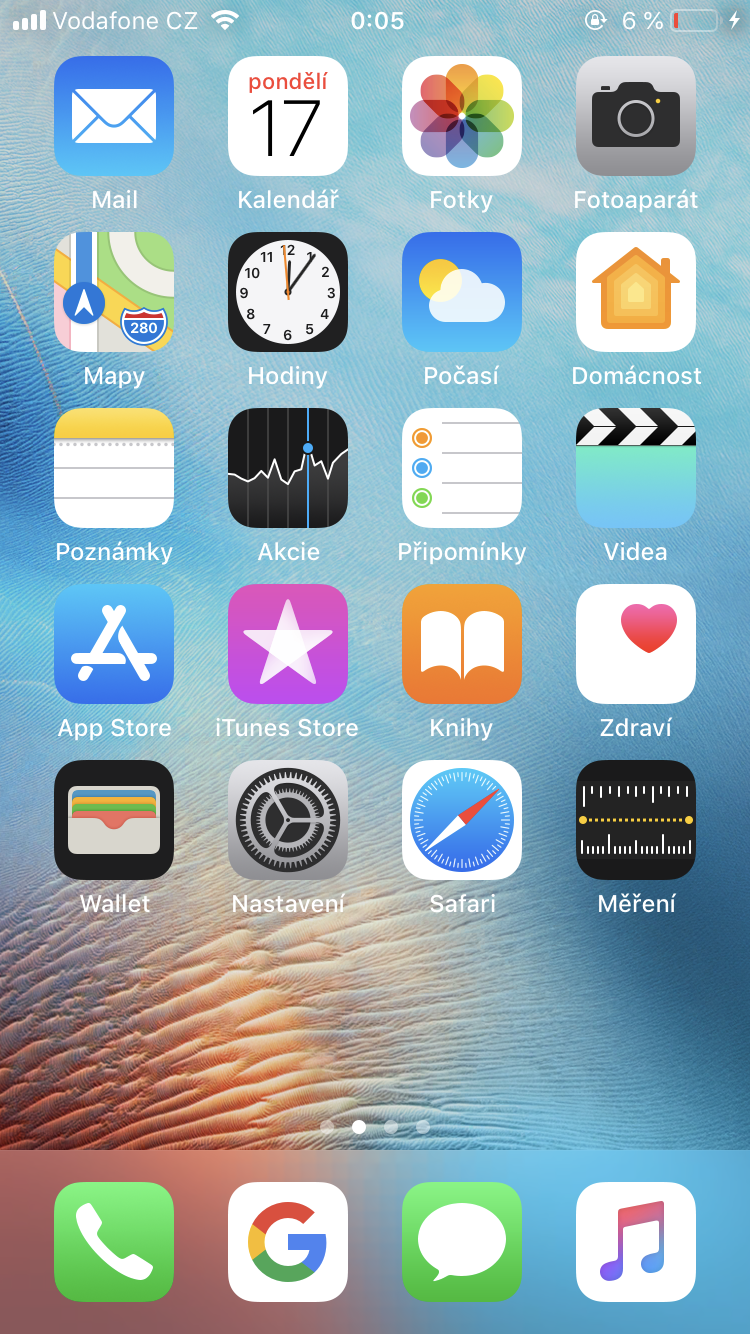Open Nastavení settings
The height and width of the screenshot is (1334, 750).
(x=288, y=820)
